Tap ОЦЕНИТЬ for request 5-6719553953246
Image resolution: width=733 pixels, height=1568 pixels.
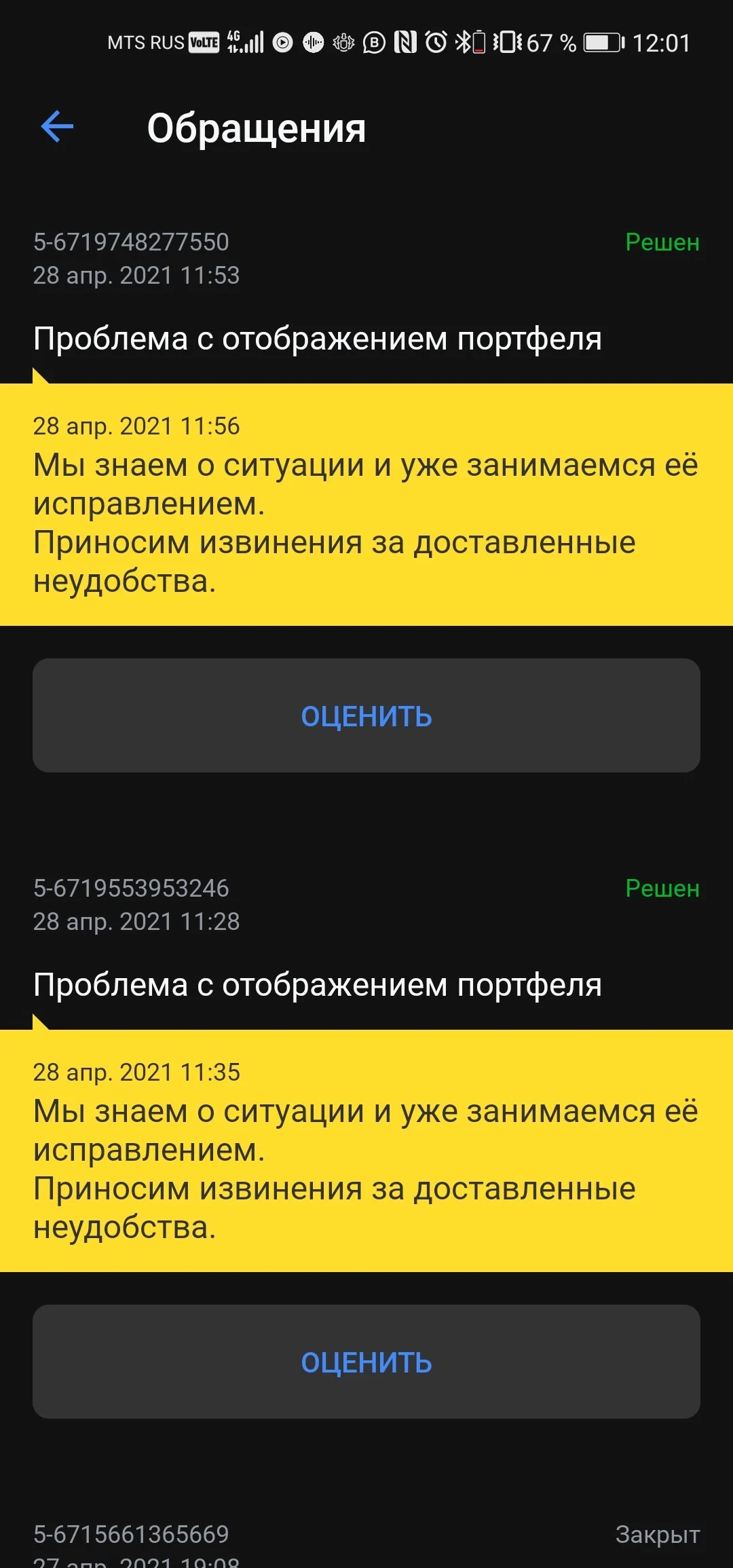click(x=366, y=1362)
